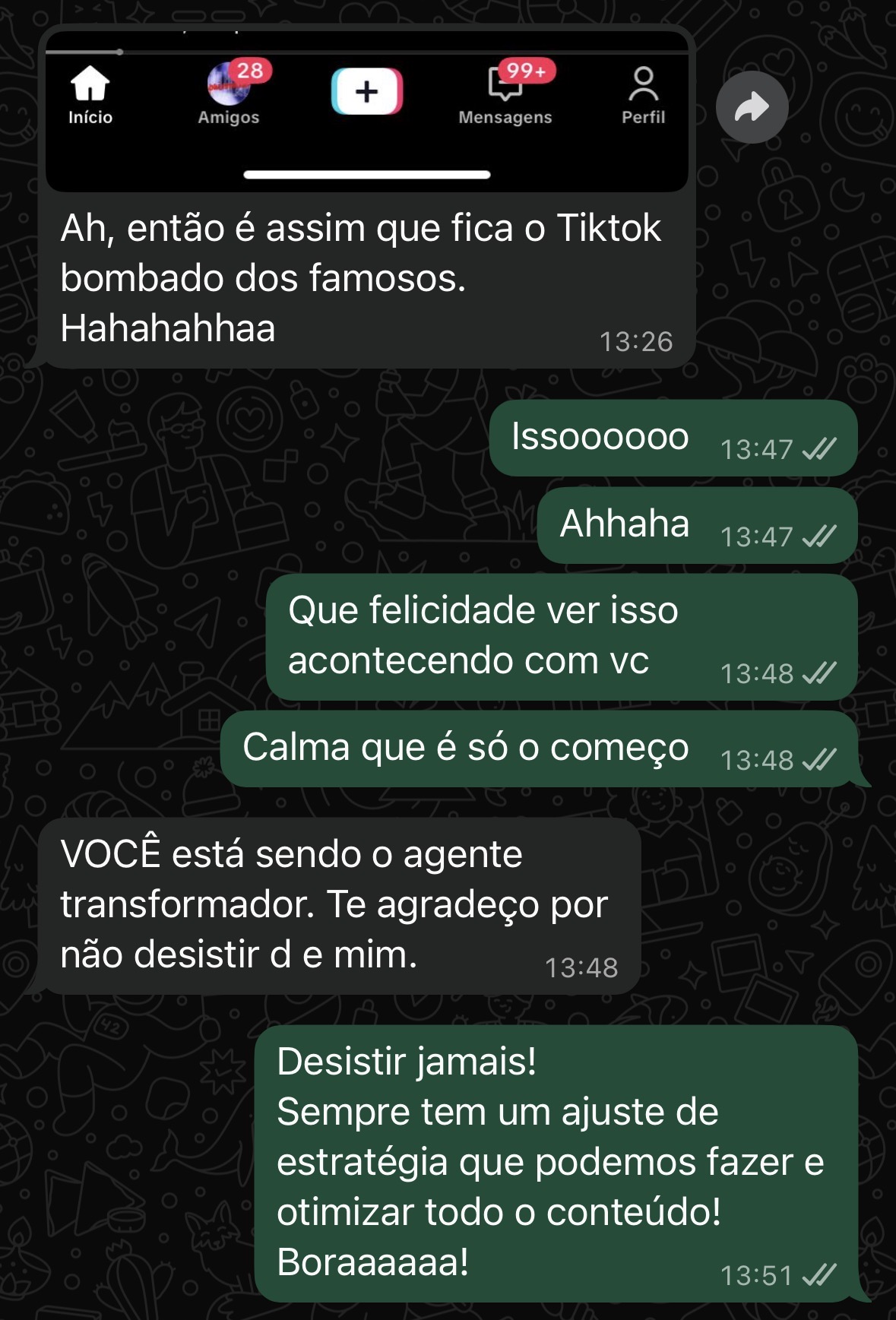The image size is (896, 1320).
Task: Switch to the Mensagens tab label
Action: click(505, 117)
